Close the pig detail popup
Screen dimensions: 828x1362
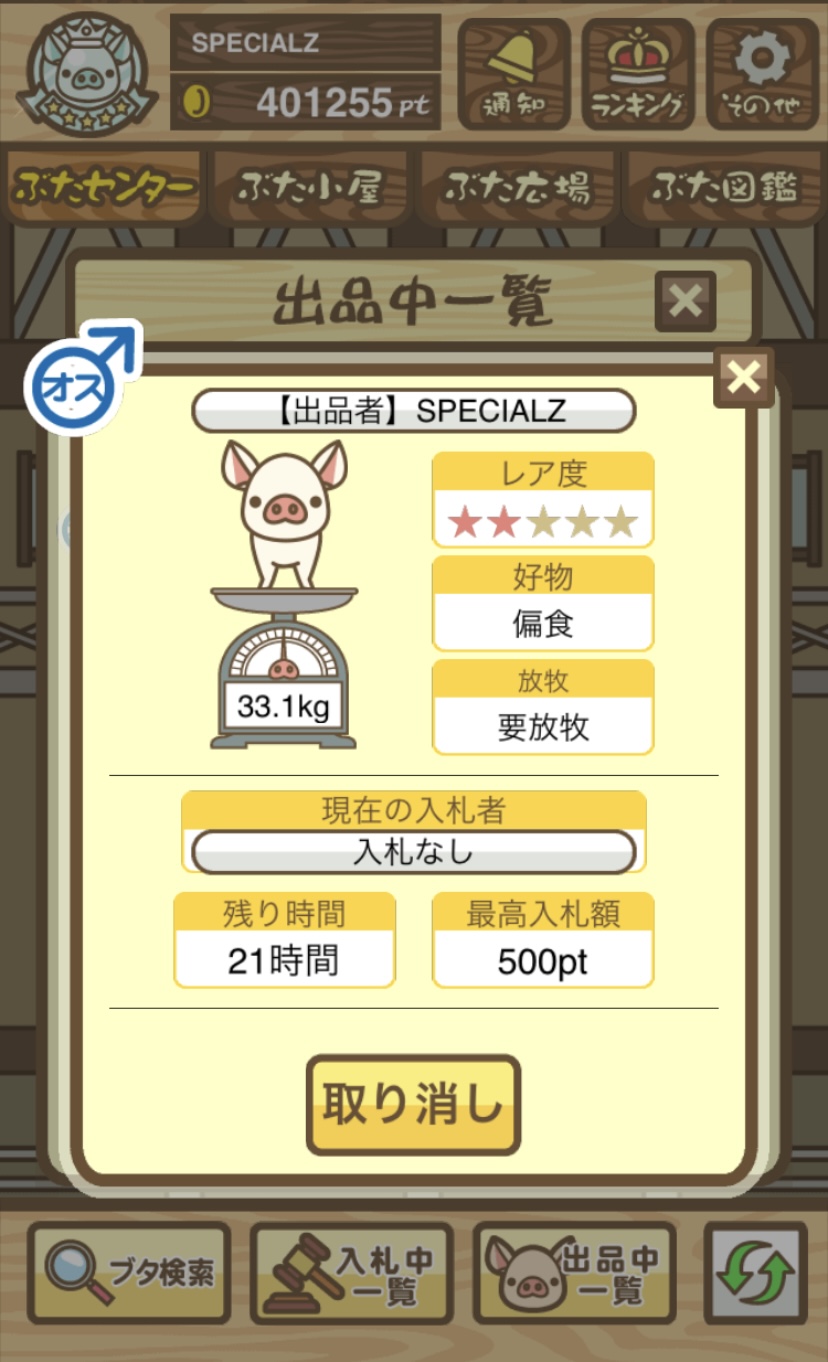pyautogui.click(x=744, y=377)
